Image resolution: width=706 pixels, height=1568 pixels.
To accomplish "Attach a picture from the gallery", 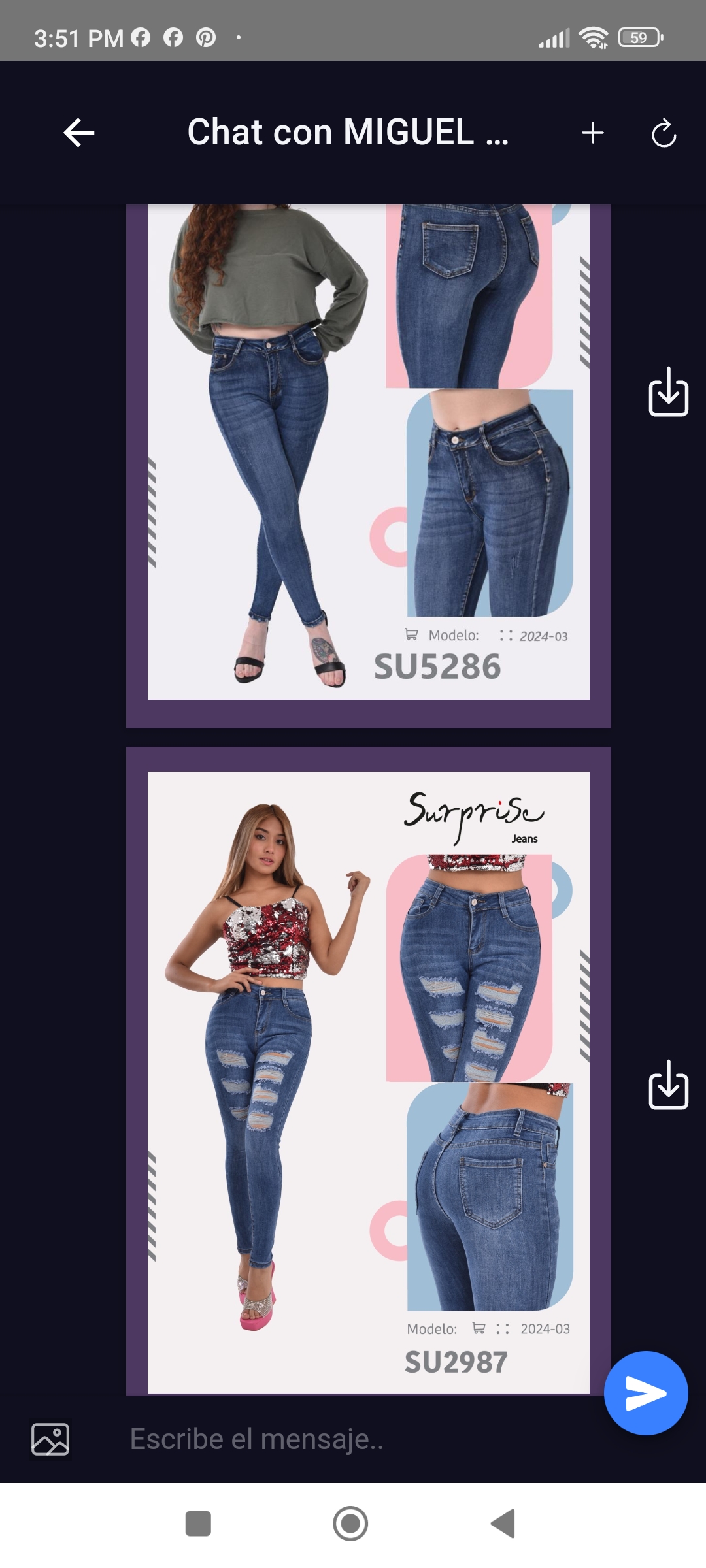I will pyautogui.click(x=50, y=1439).
